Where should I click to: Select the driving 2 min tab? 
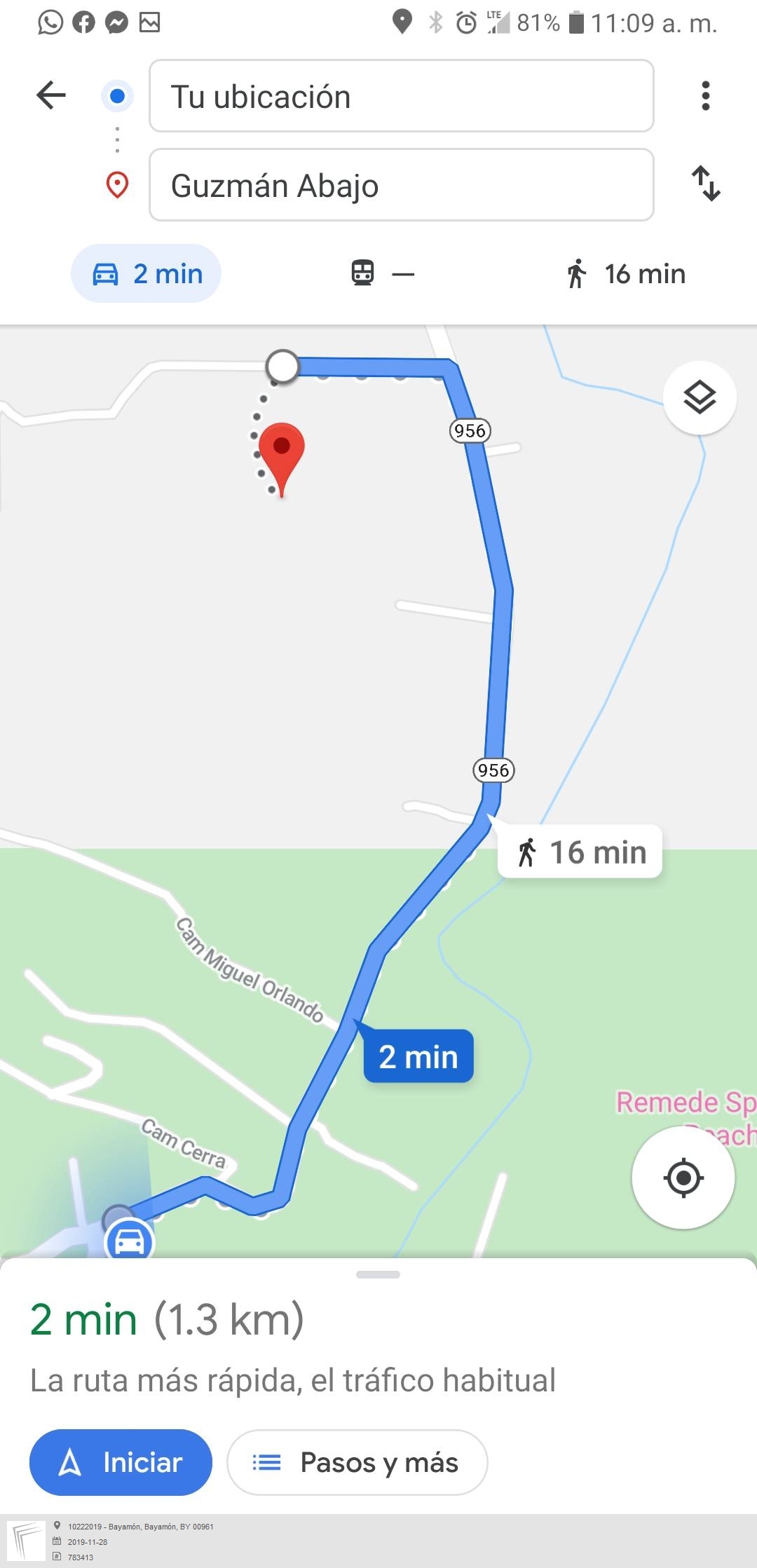(146, 273)
